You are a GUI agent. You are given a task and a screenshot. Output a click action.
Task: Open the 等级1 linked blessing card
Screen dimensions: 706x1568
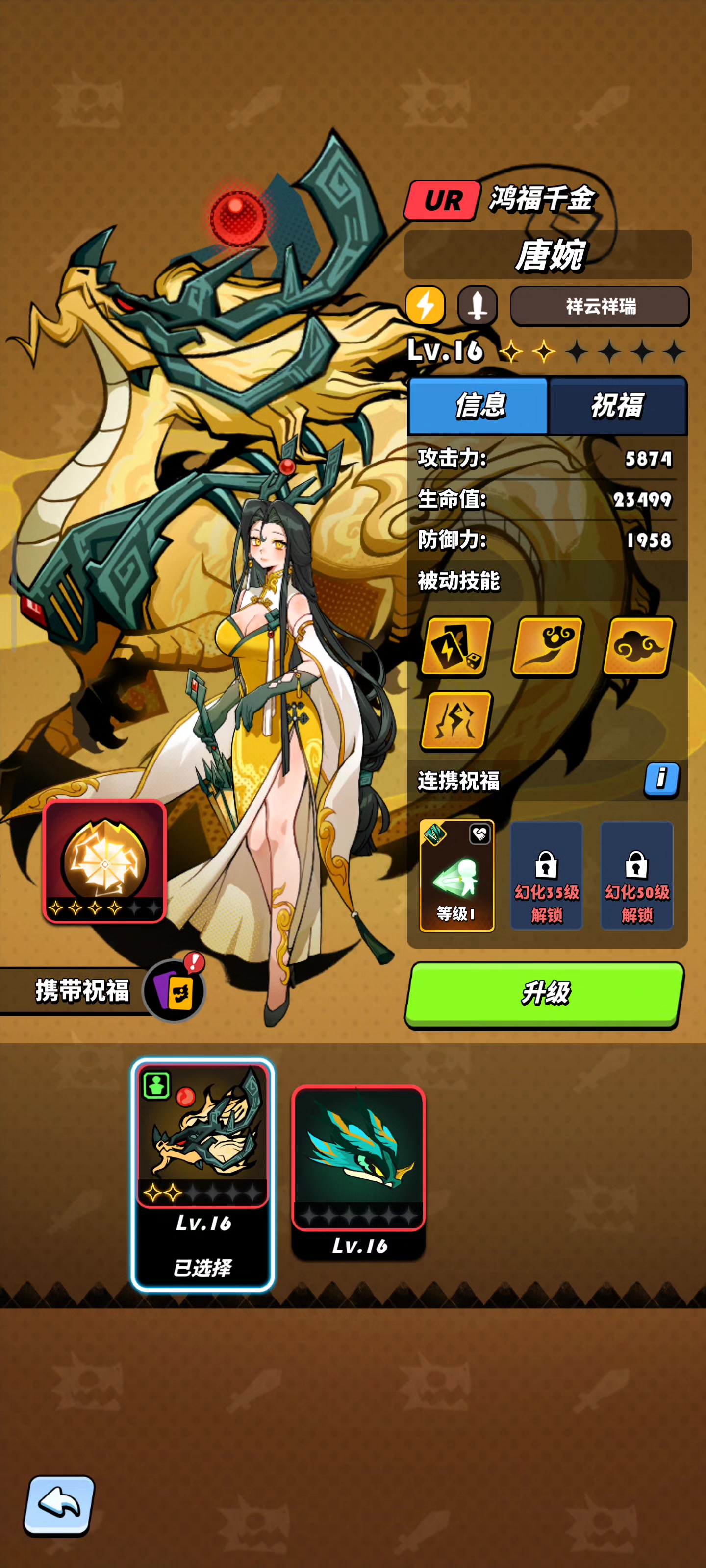tap(457, 875)
